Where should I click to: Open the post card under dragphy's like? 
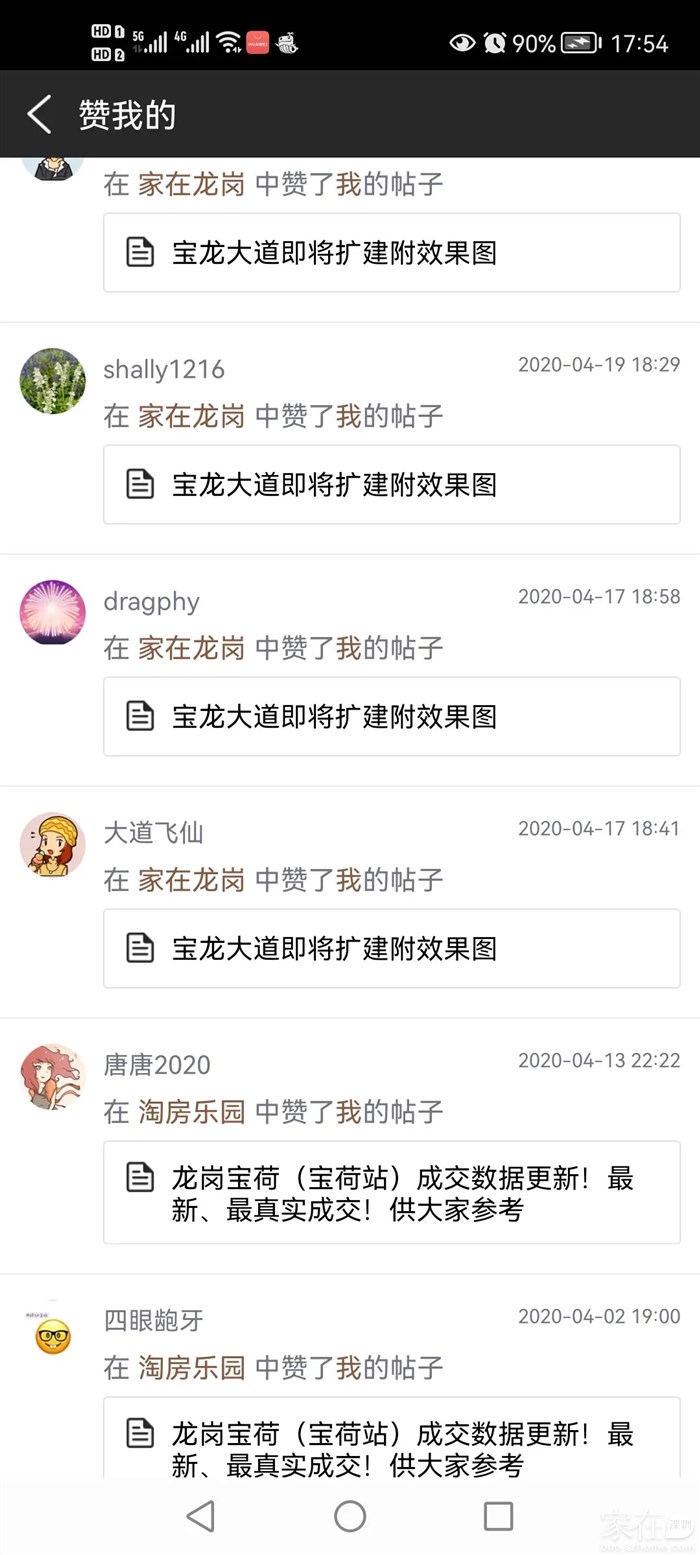click(x=391, y=717)
